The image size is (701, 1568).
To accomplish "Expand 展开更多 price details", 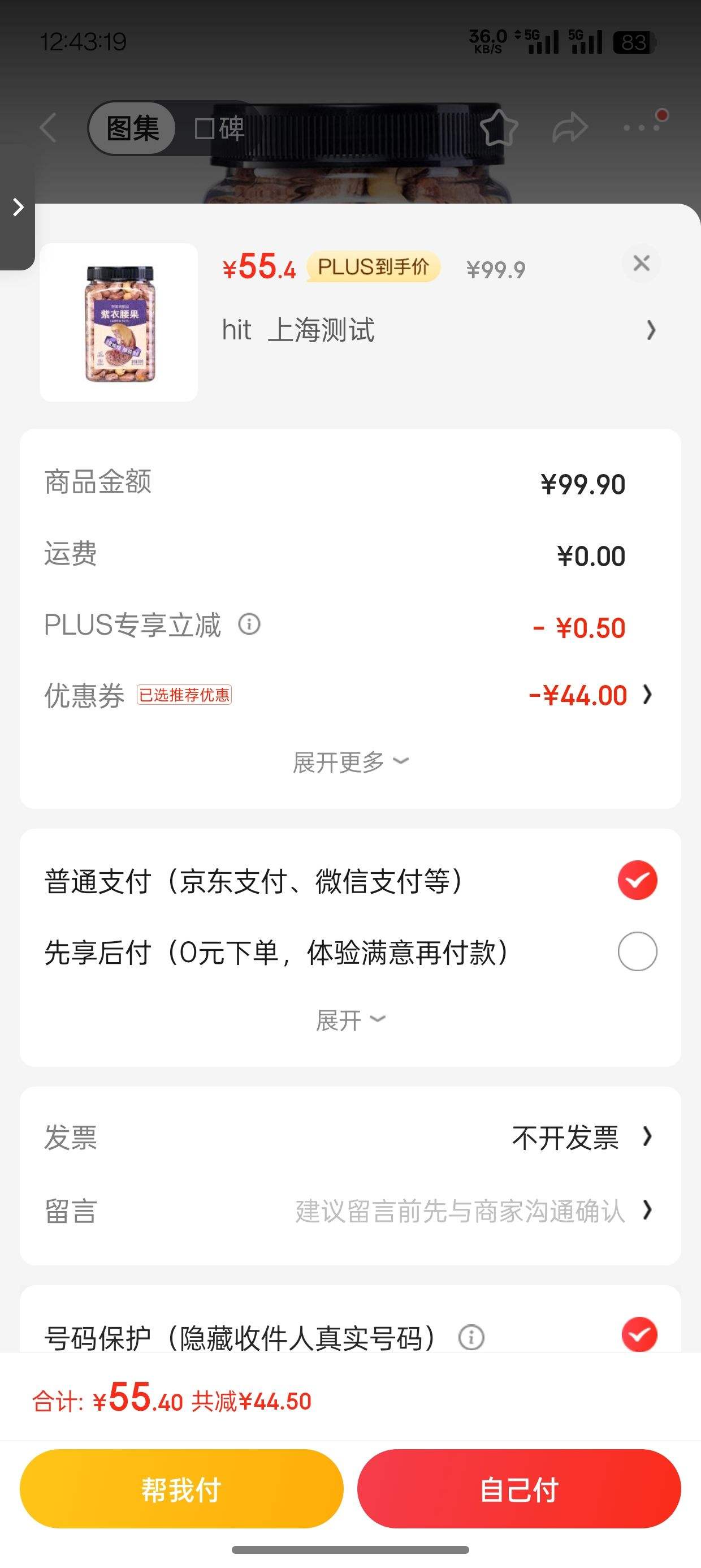I will (x=350, y=761).
